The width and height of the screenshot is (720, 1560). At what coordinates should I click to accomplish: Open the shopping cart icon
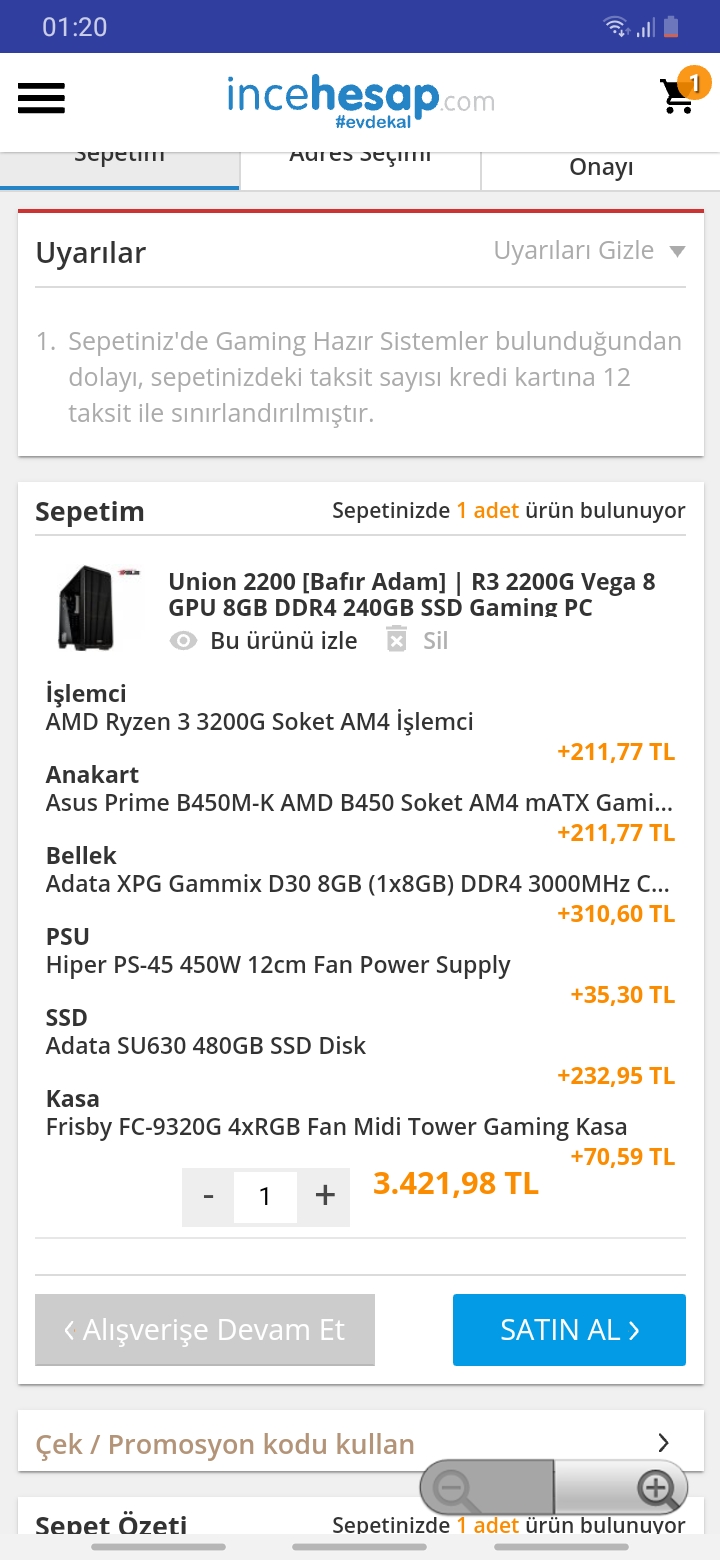point(679,96)
